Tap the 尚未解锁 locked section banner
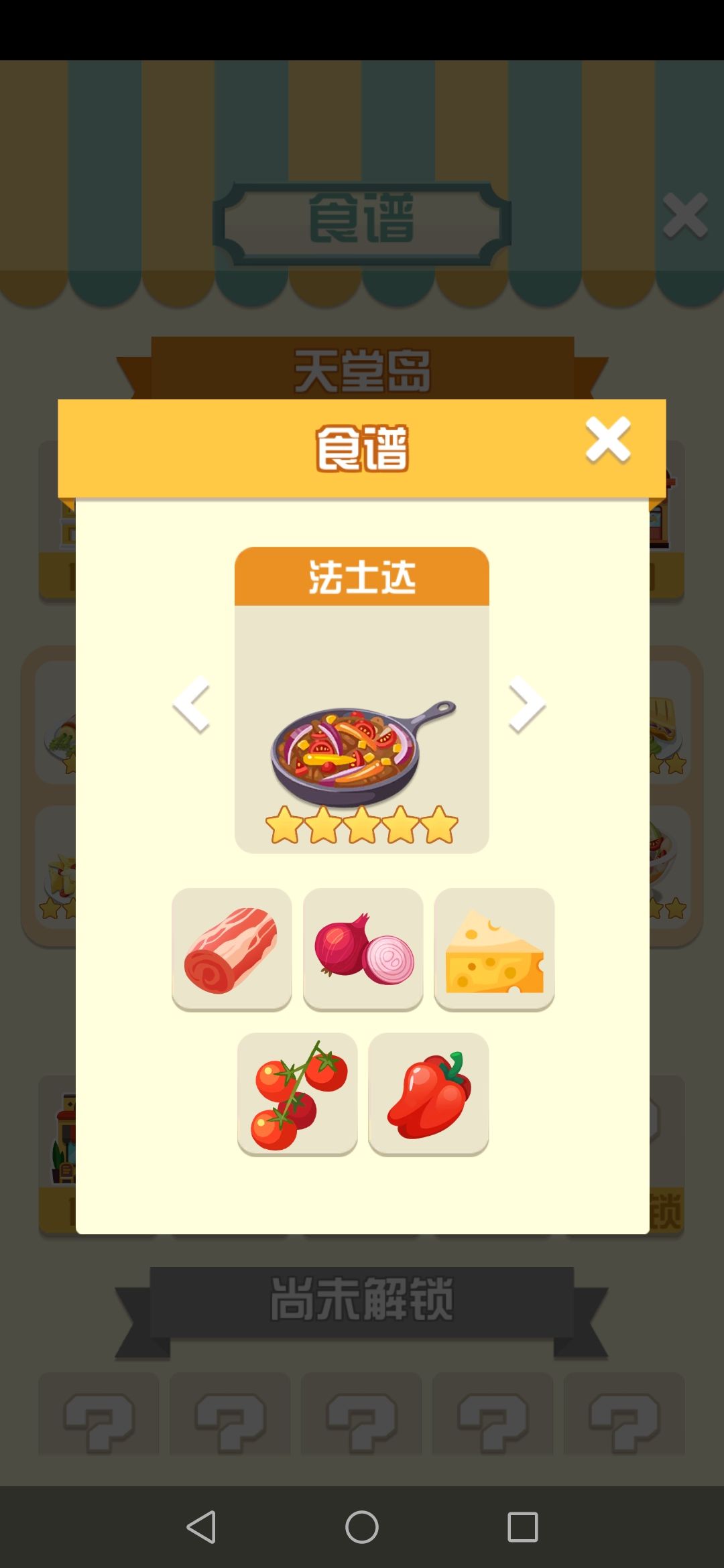Image resolution: width=724 pixels, height=1568 pixels. pyautogui.click(x=362, y=1296)
